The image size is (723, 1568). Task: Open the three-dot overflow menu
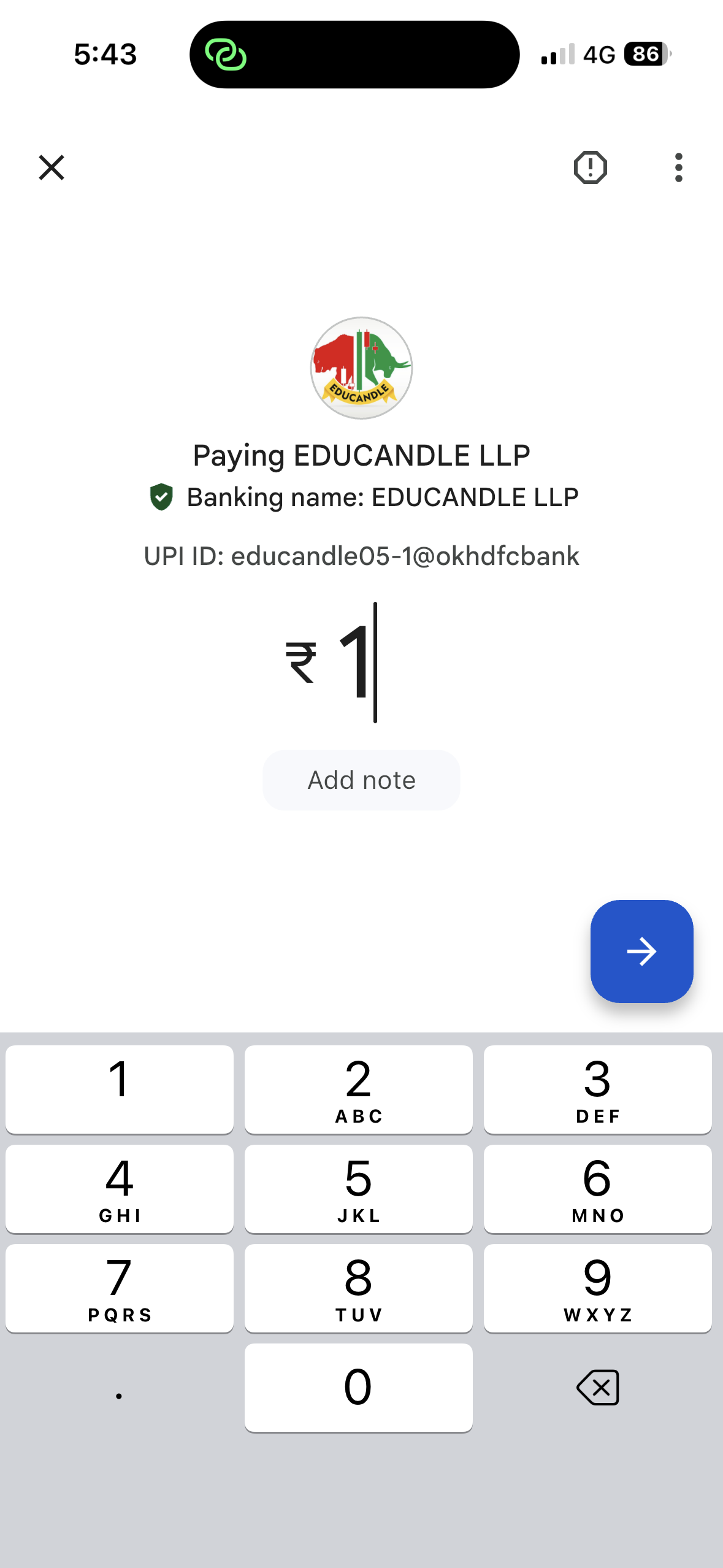[678, 167]
